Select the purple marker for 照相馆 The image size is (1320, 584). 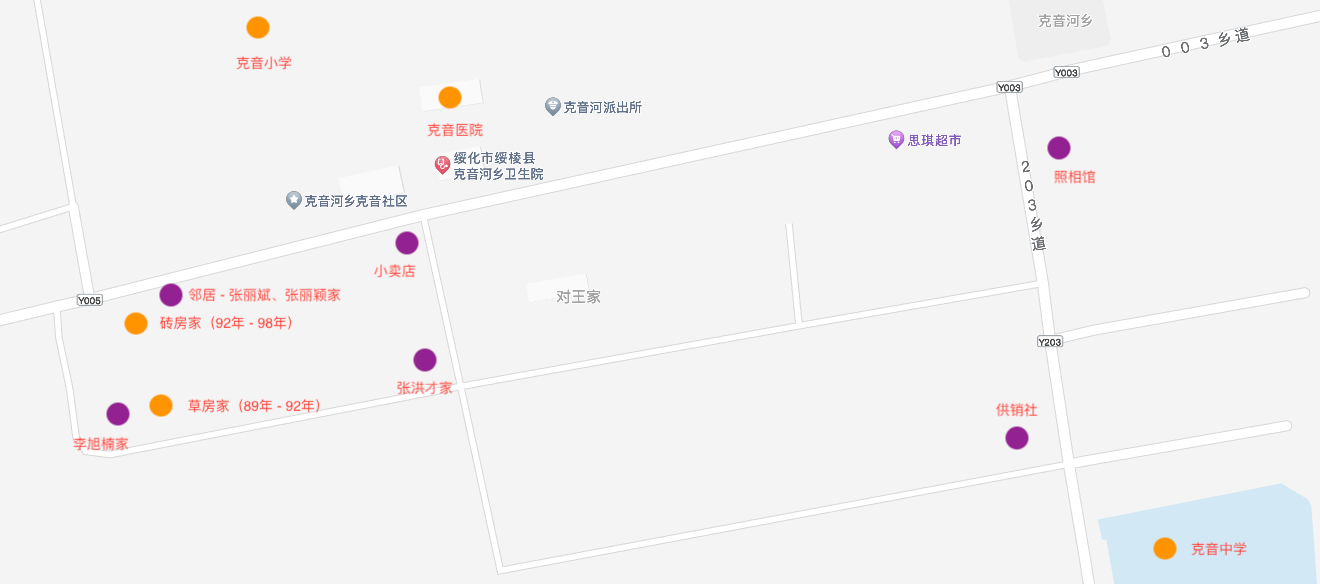(x=1059, y=148)
